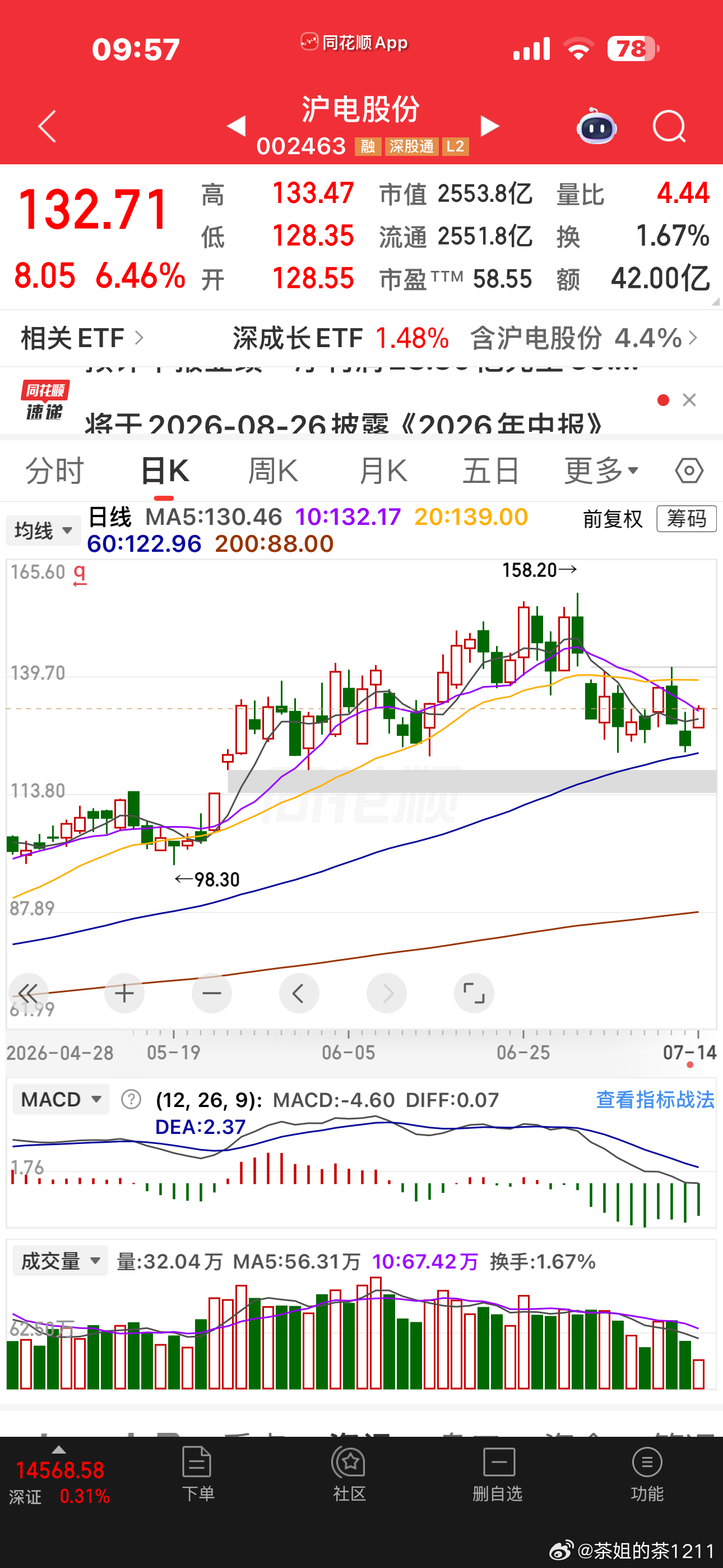This screenshot has width=723, height=1568.
Task: Switch to the 五日 tab
Action: pyautogui.click(x=490, y=471)
